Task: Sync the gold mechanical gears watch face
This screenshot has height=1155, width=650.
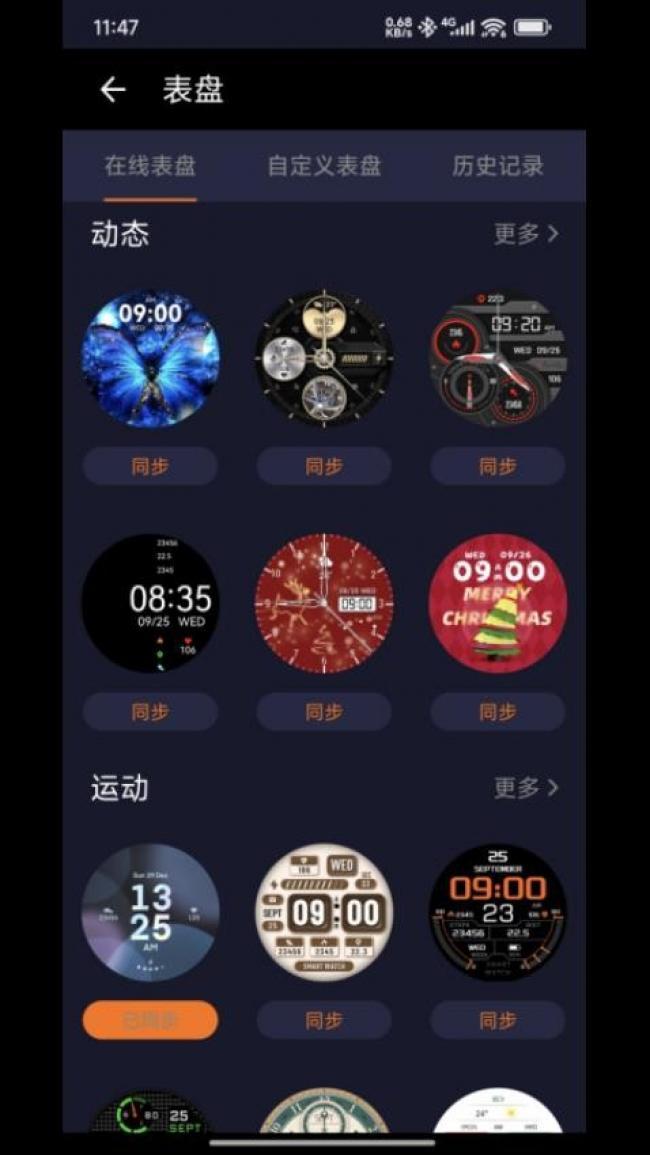Action: (324, 466)
